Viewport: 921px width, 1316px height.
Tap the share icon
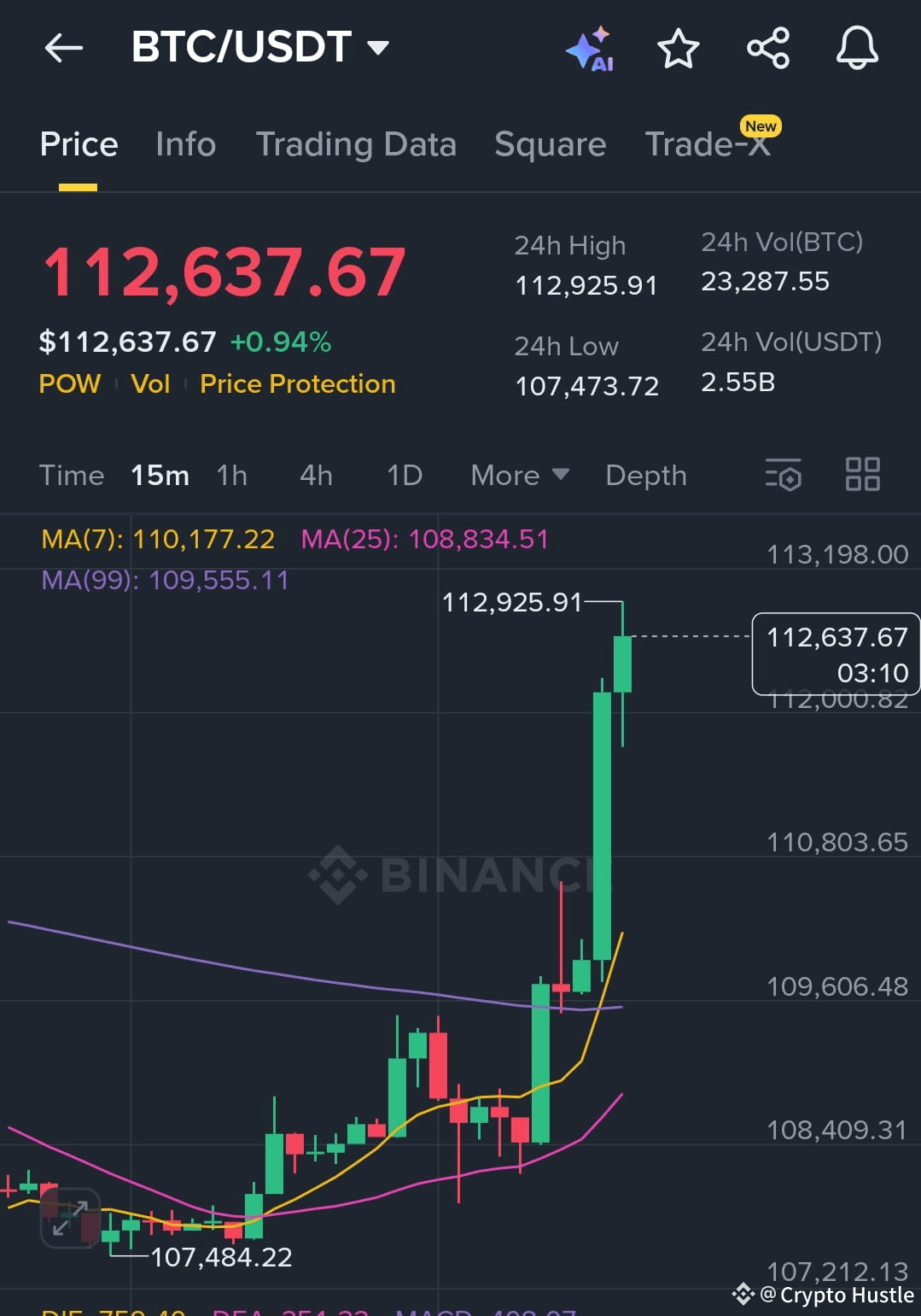tap(767, 48)
